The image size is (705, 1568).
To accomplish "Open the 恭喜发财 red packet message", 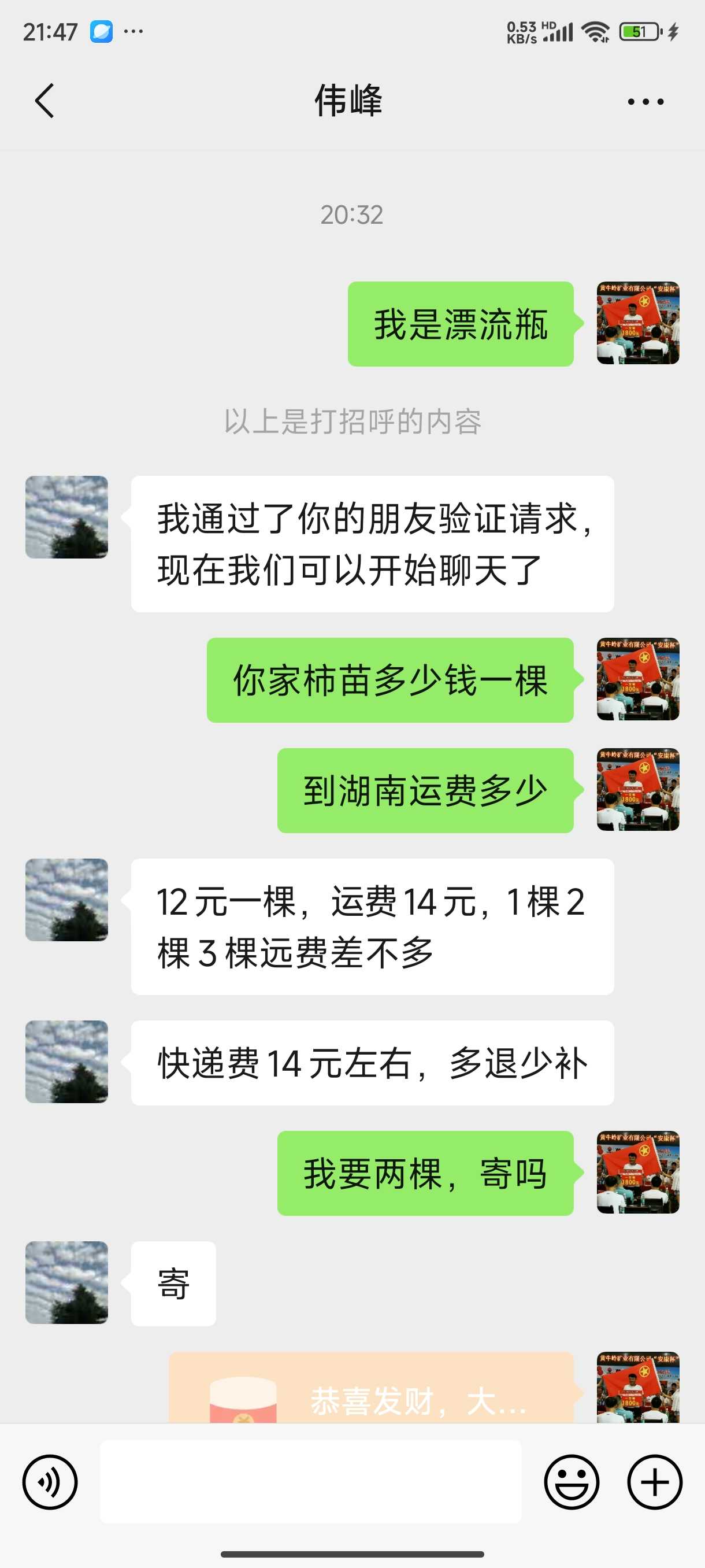I will tap(371, 1388).
